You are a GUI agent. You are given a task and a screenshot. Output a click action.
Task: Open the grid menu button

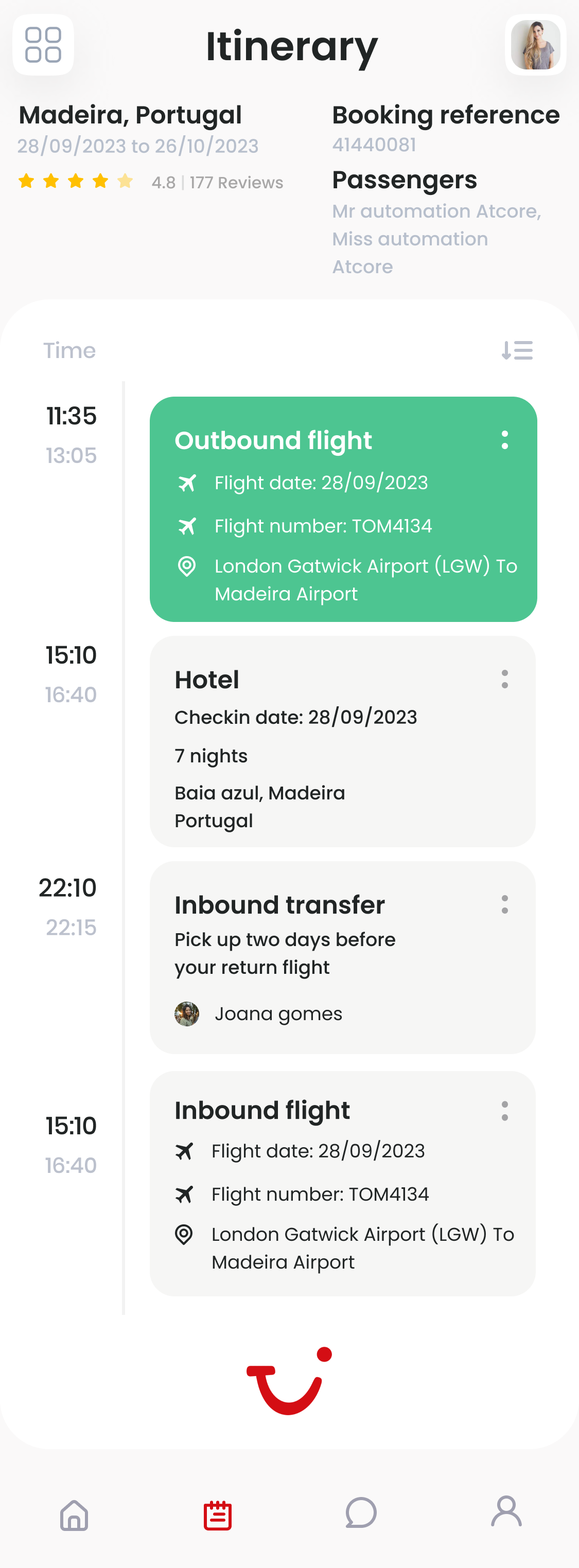tap(43, 45)
